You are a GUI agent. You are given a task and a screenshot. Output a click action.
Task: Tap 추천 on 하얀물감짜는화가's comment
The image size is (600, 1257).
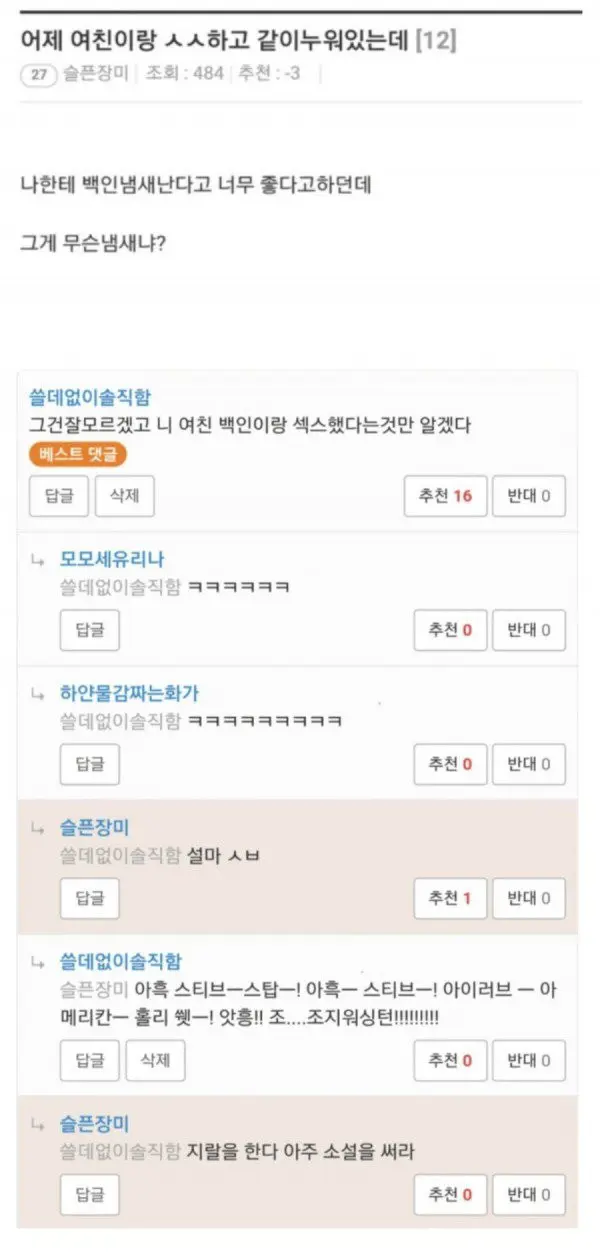(450, 765)
